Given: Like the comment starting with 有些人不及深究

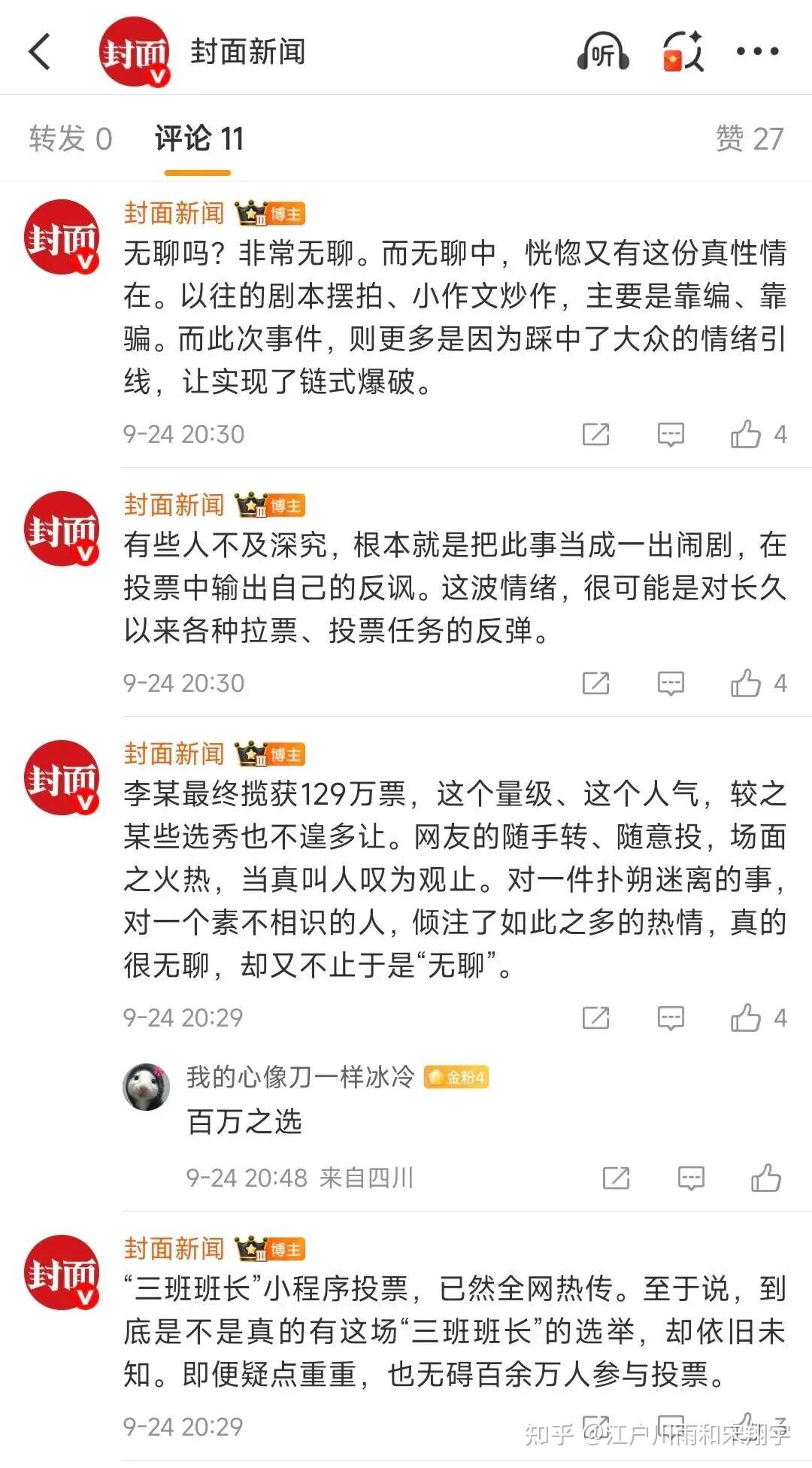Looking at the screenshot, I should tap(746, 684).
